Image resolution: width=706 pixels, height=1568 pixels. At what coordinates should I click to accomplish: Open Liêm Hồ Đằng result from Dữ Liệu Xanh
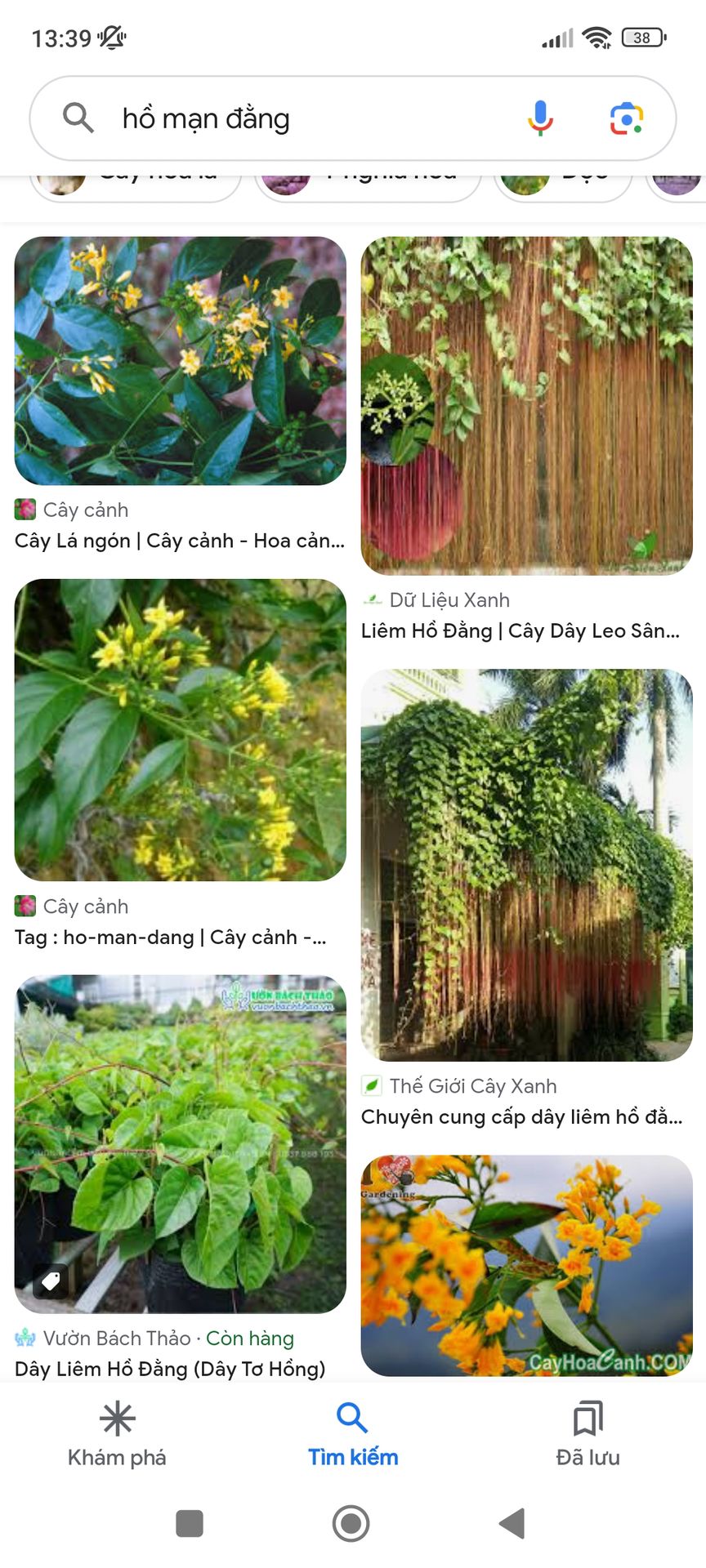click(526, 406)
